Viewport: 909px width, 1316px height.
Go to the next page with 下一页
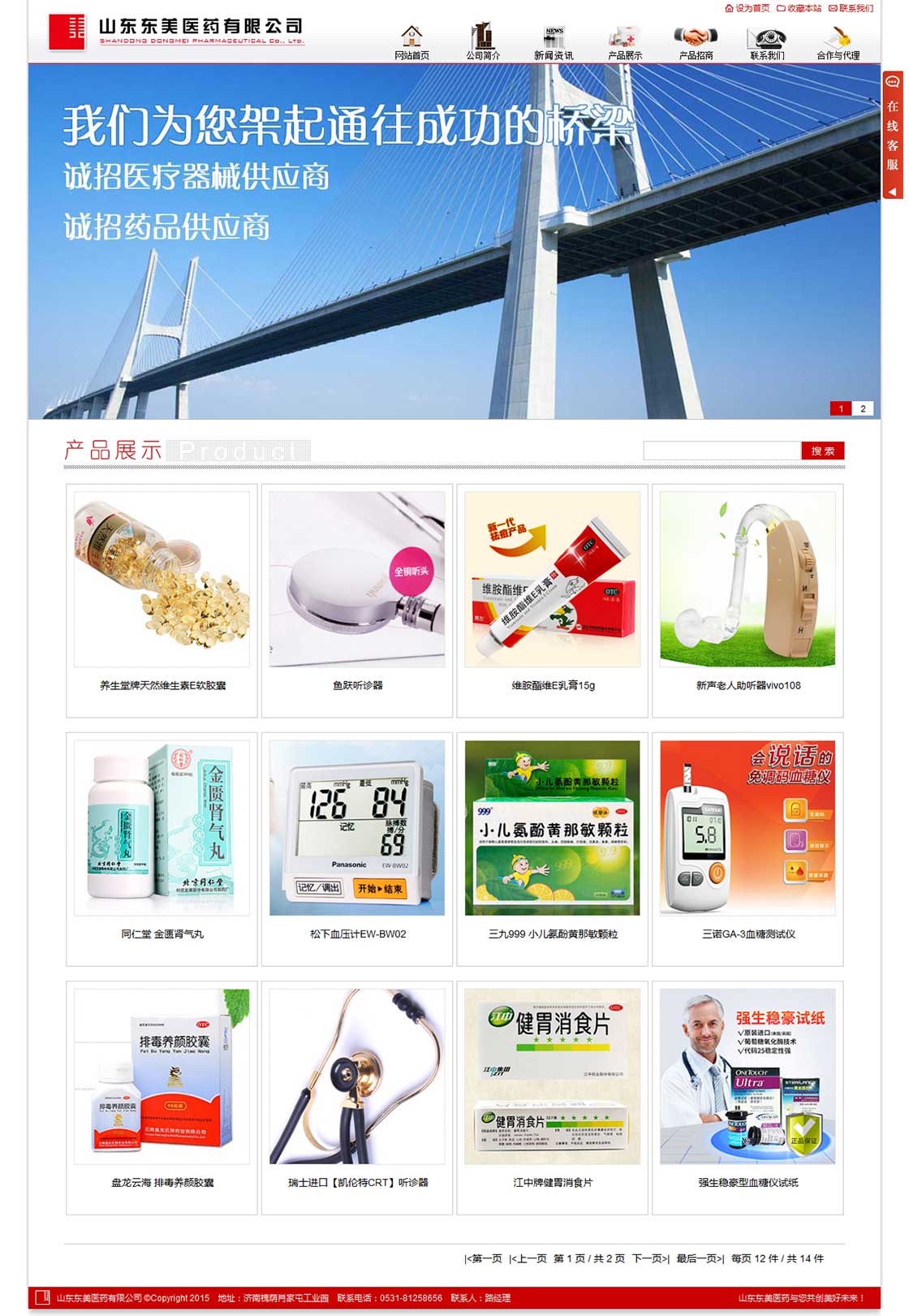(650, 1258)
